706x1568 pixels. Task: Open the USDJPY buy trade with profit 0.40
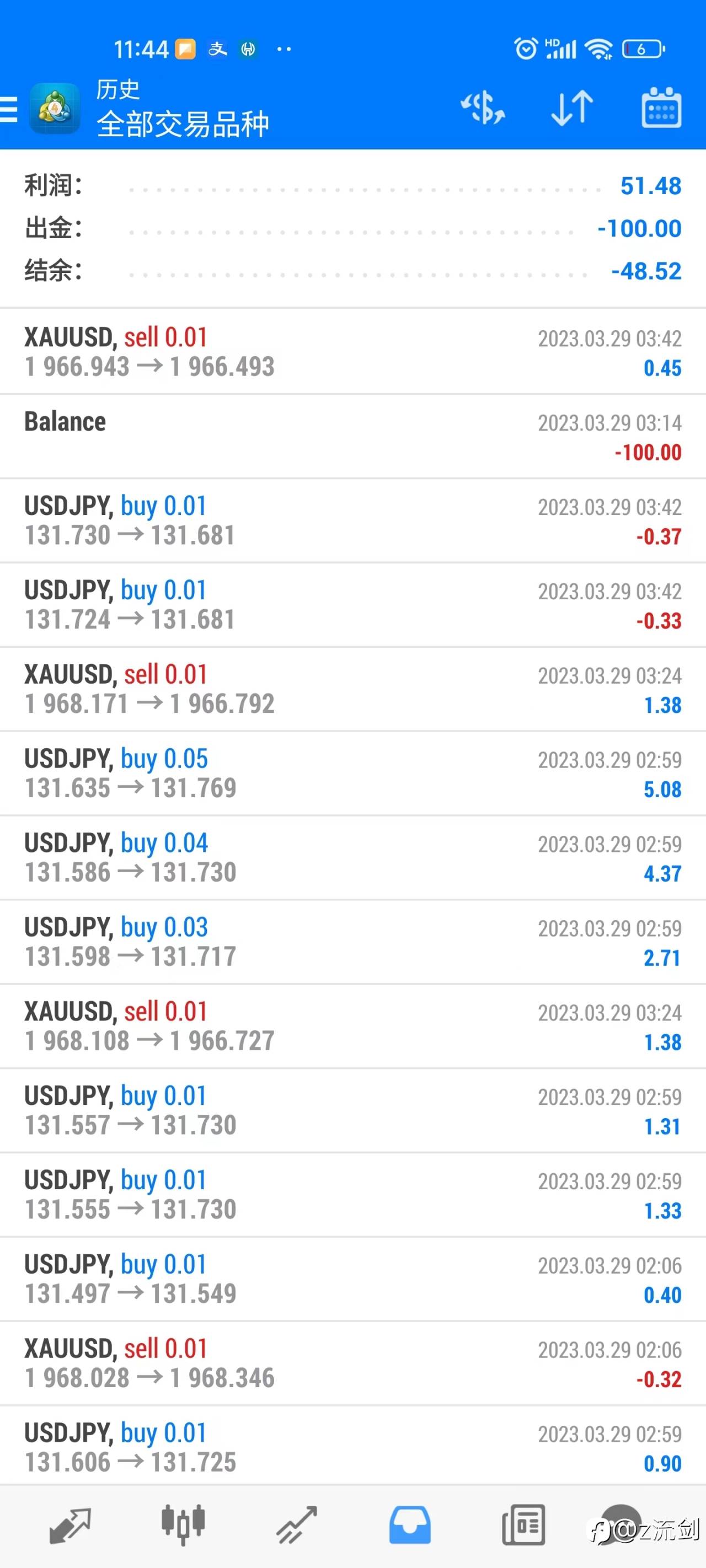pyautogui.click(x=352, y=1280)
